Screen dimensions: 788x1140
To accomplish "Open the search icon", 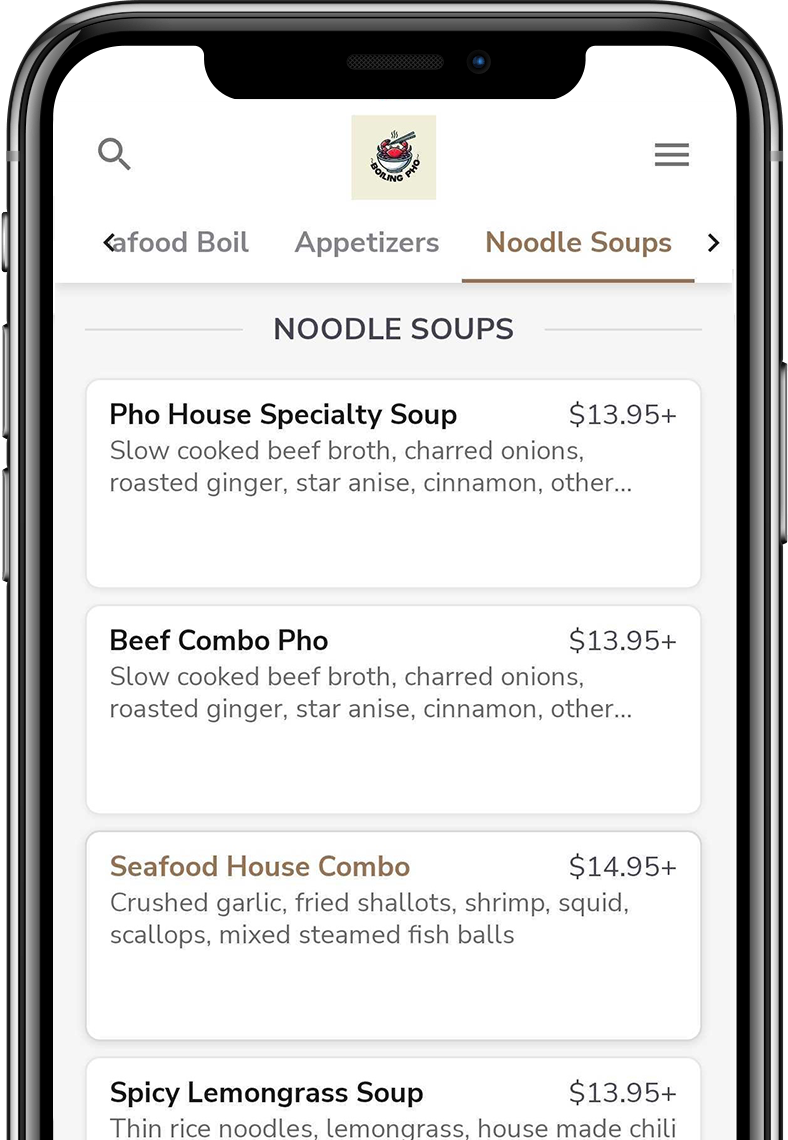I will pos(114,155).
